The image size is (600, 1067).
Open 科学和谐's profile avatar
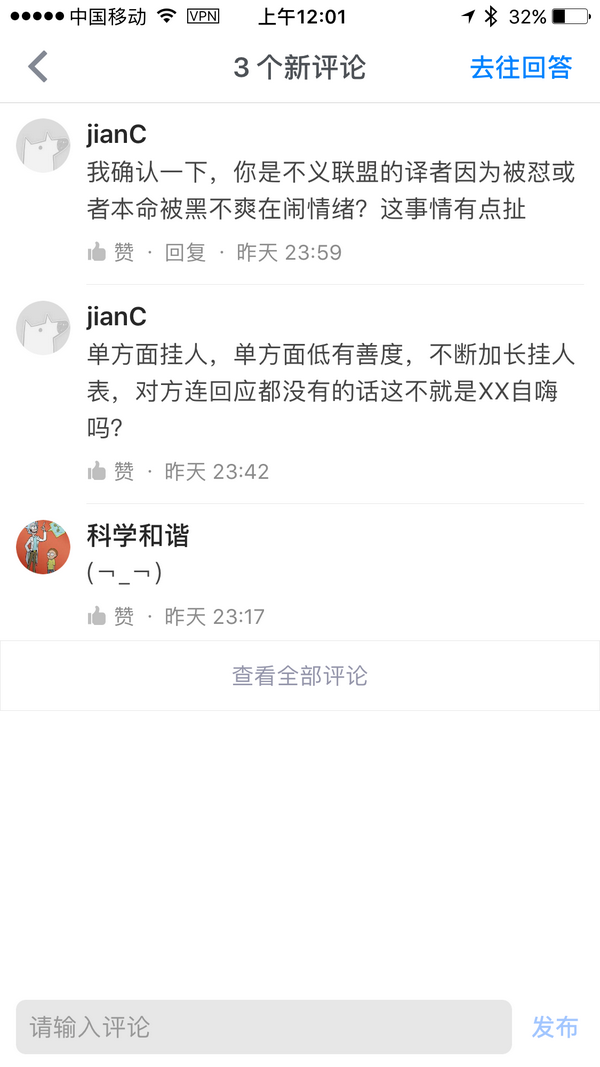click(x=43, y=547)
